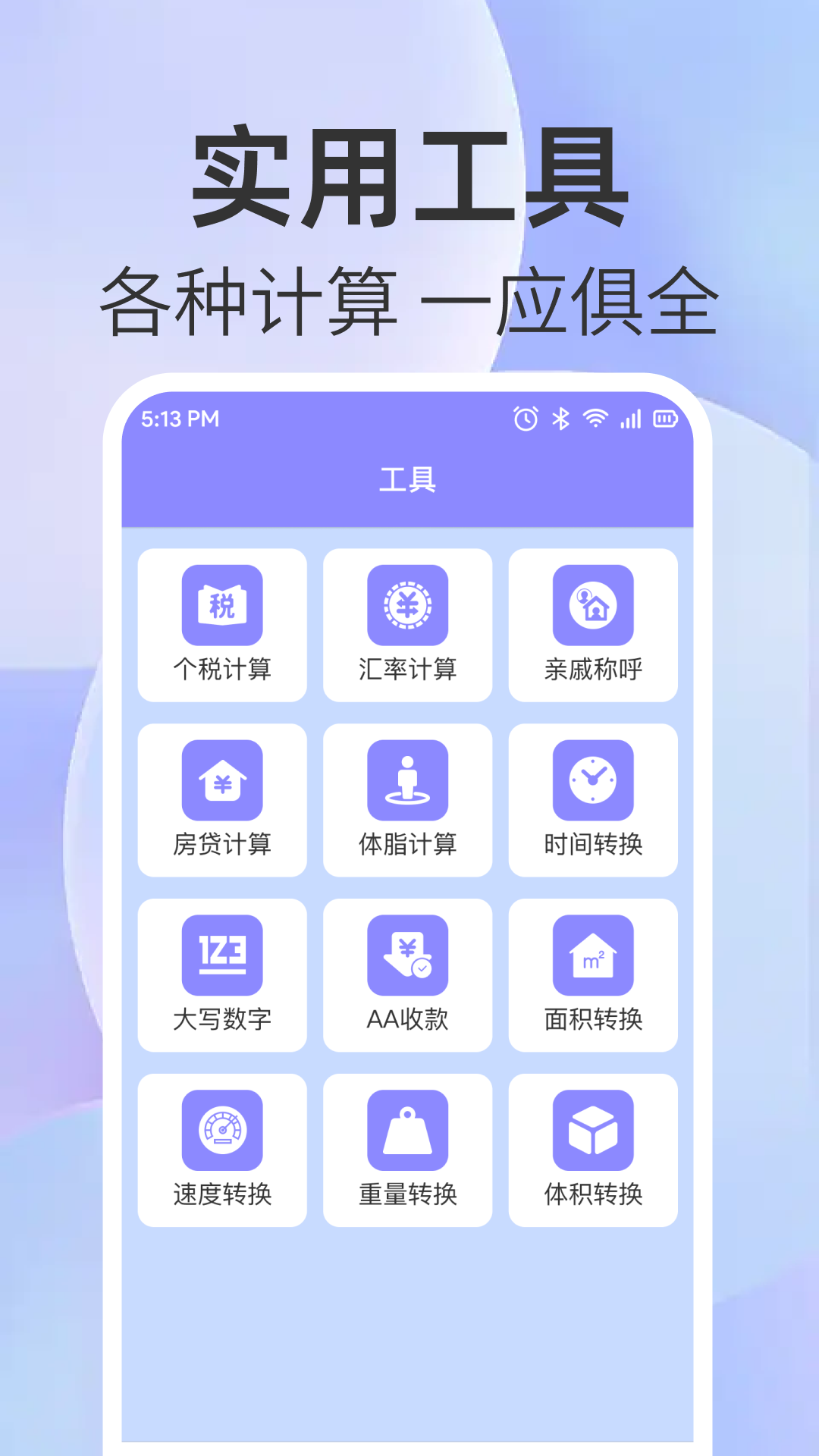Tap the Wi-Fi signal icon
This screenshot has width=819, height=1456.
click(x=595, y=416)
